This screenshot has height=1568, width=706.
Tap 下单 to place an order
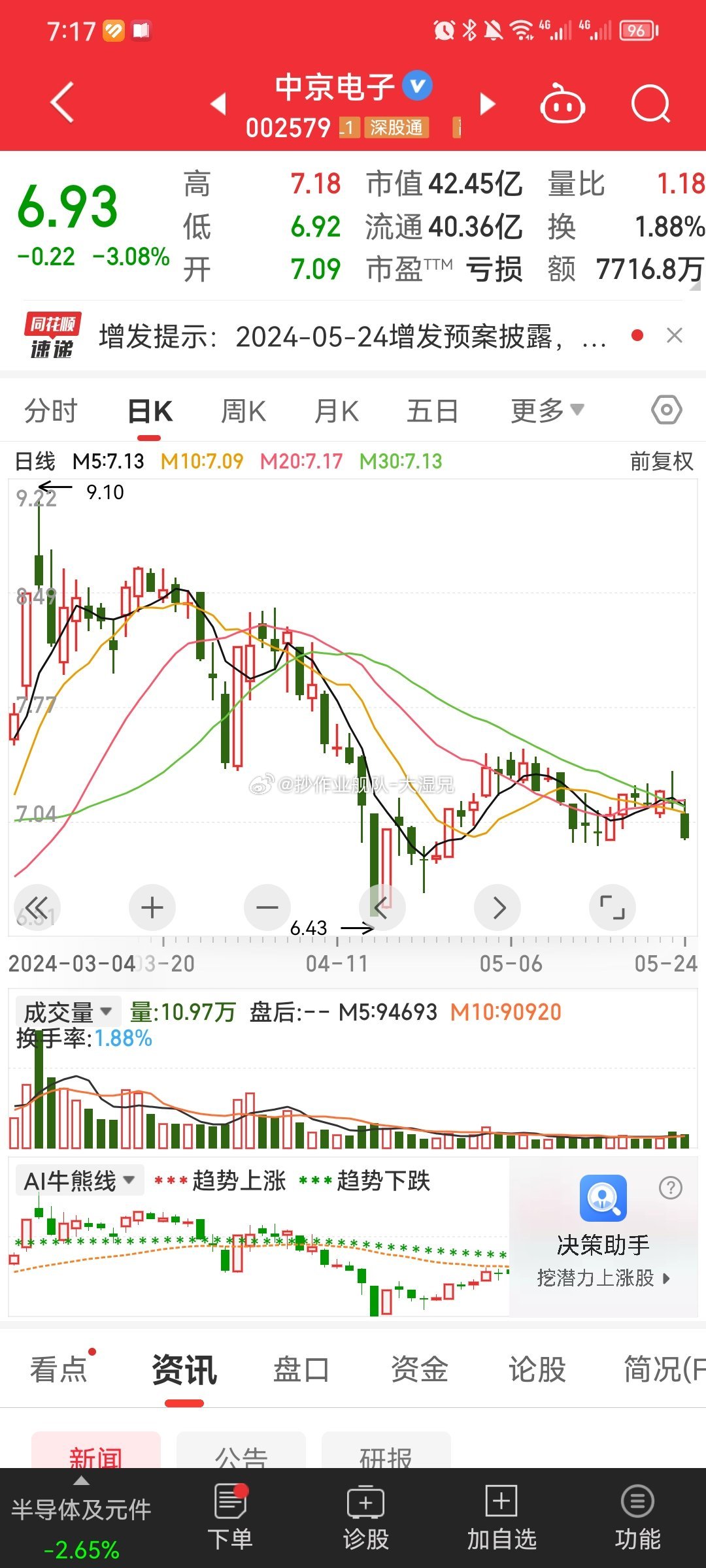click(230, 1516)
